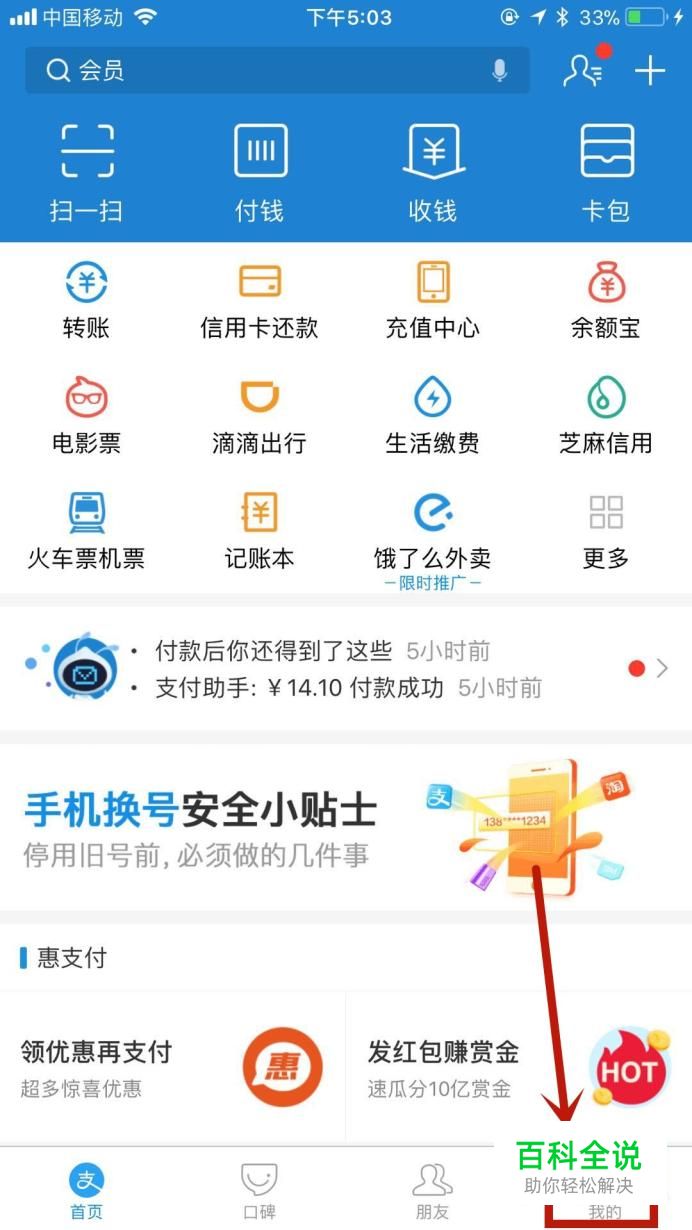Open the plus menu
This screenshot has height=1230, width=692.
pyautogui.click(x=650, y=70)
